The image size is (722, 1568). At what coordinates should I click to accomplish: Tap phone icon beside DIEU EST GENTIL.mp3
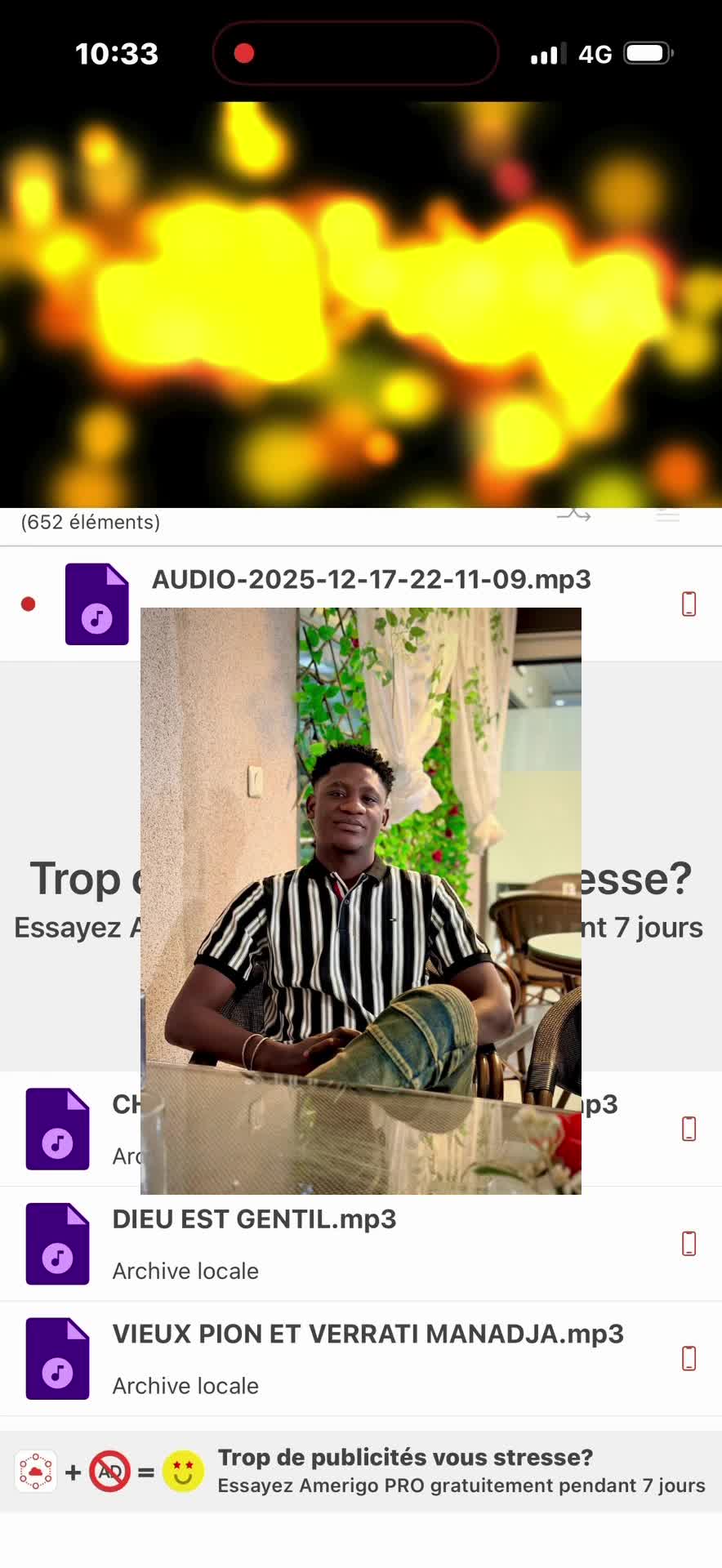pyautogui.click(x=689, y=1244)
